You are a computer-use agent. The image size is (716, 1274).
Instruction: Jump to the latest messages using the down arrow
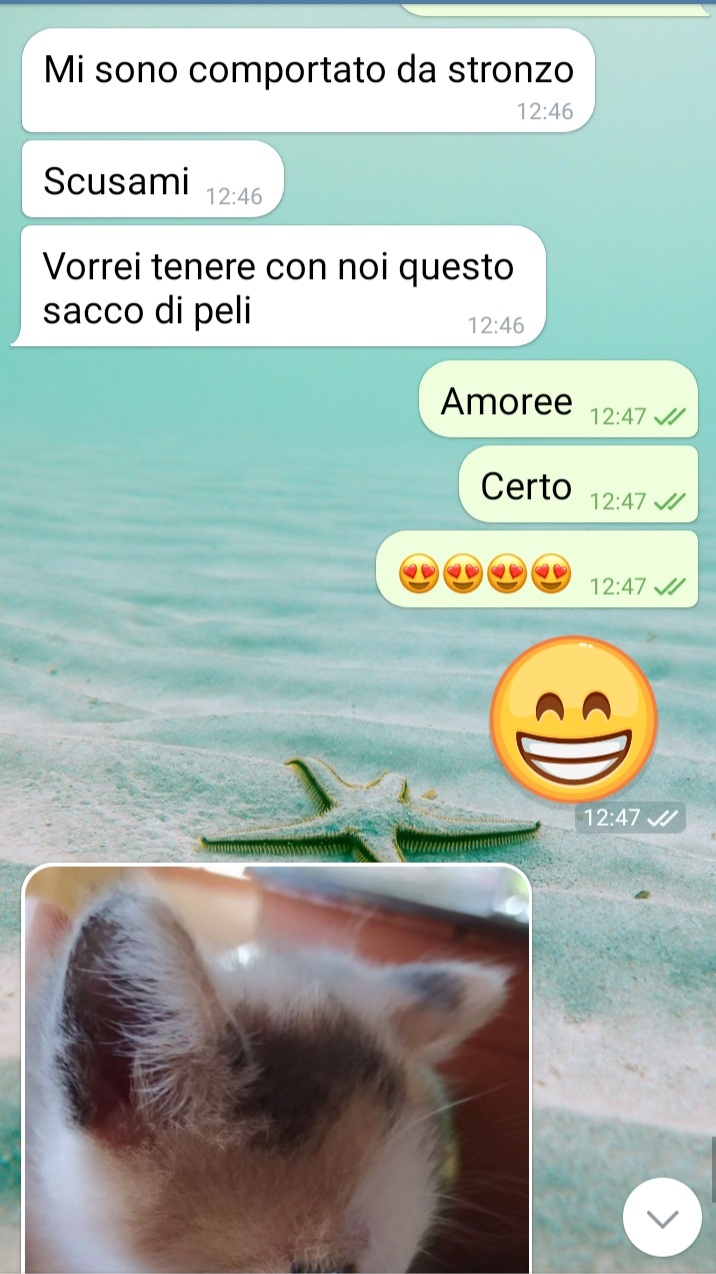click(662, 1217)
